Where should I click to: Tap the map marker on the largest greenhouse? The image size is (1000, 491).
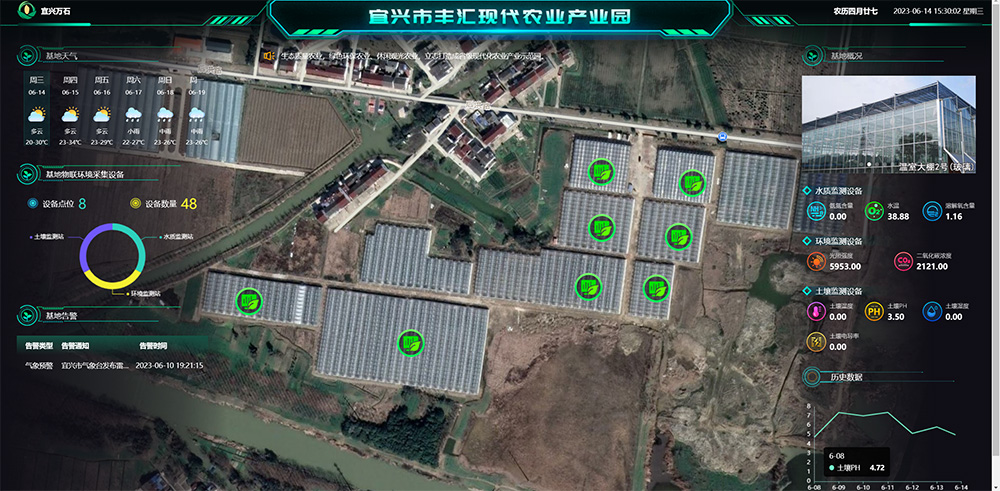point(406,343)
